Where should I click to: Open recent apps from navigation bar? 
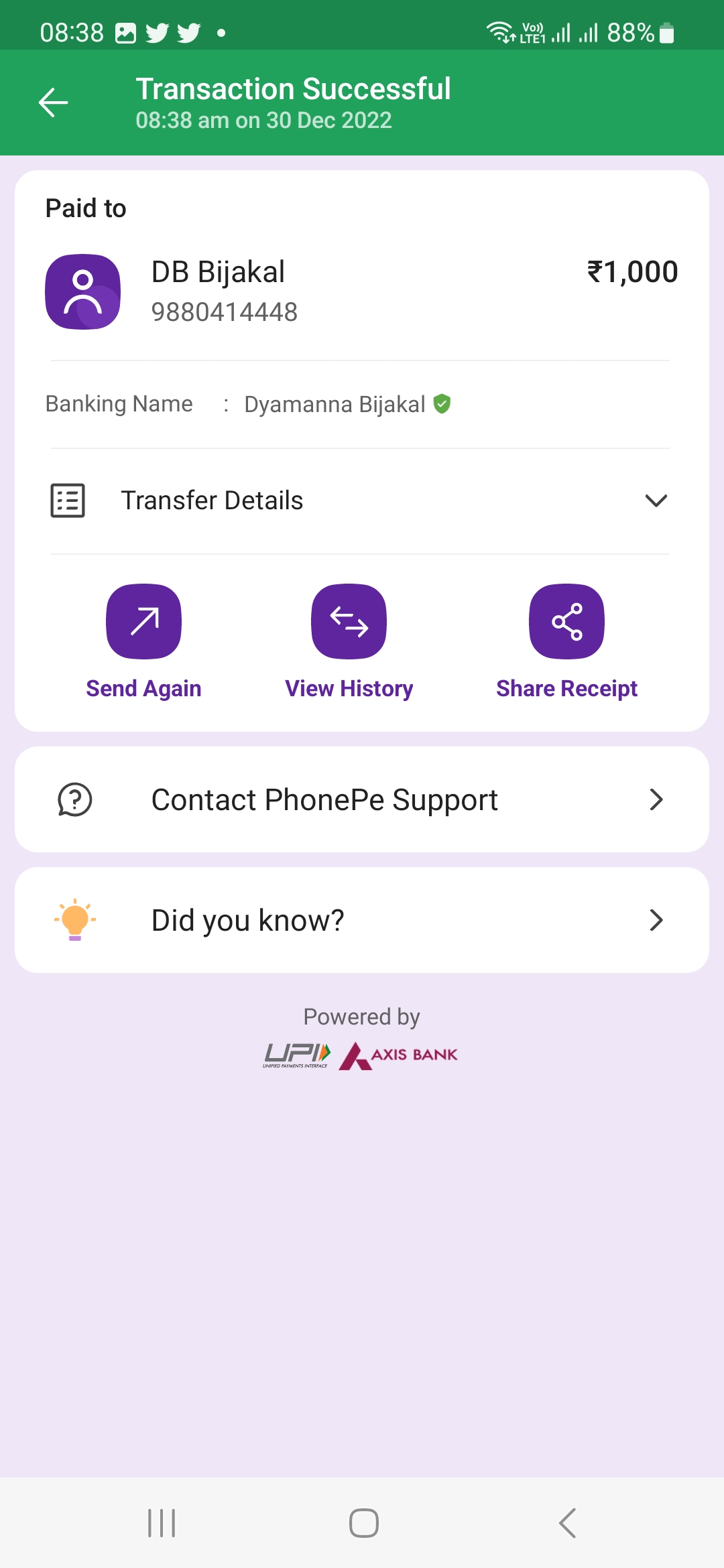162,1523
